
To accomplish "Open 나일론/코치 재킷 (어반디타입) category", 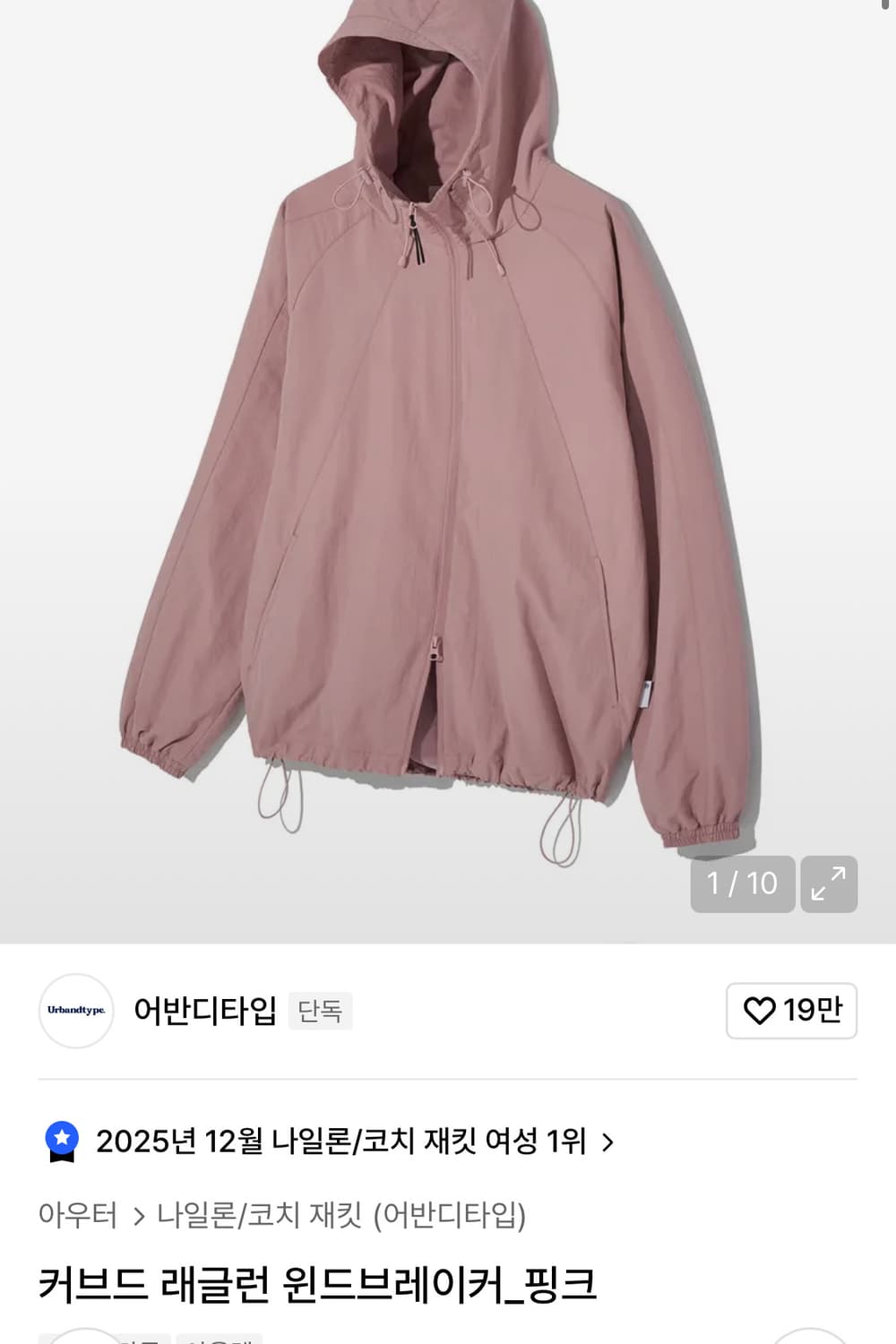I will point(345,1214).
